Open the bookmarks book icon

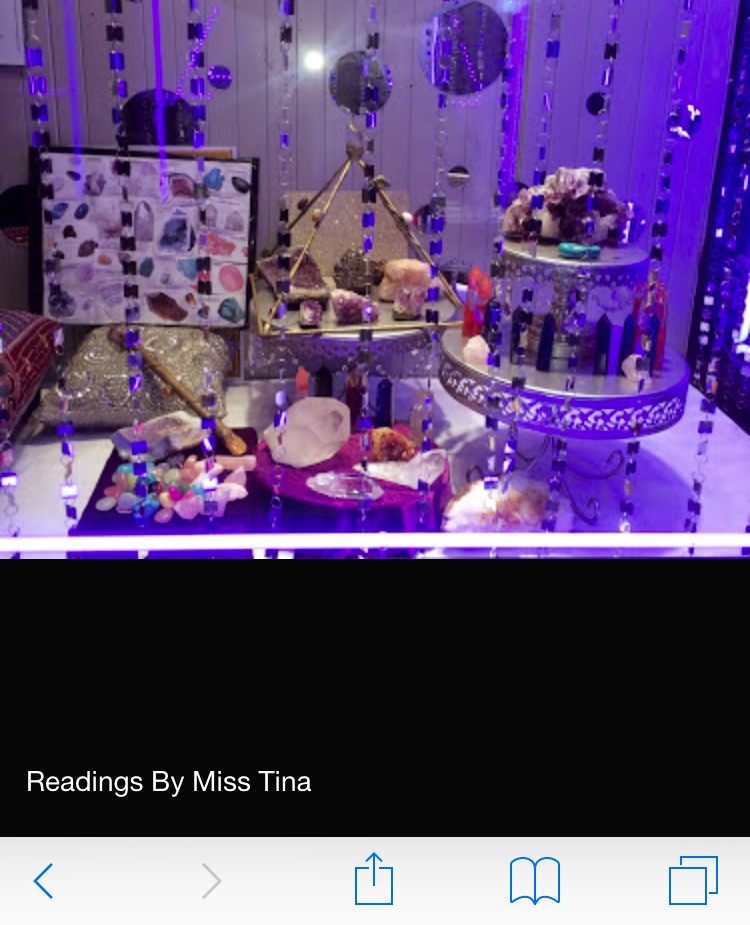[534, 881]
